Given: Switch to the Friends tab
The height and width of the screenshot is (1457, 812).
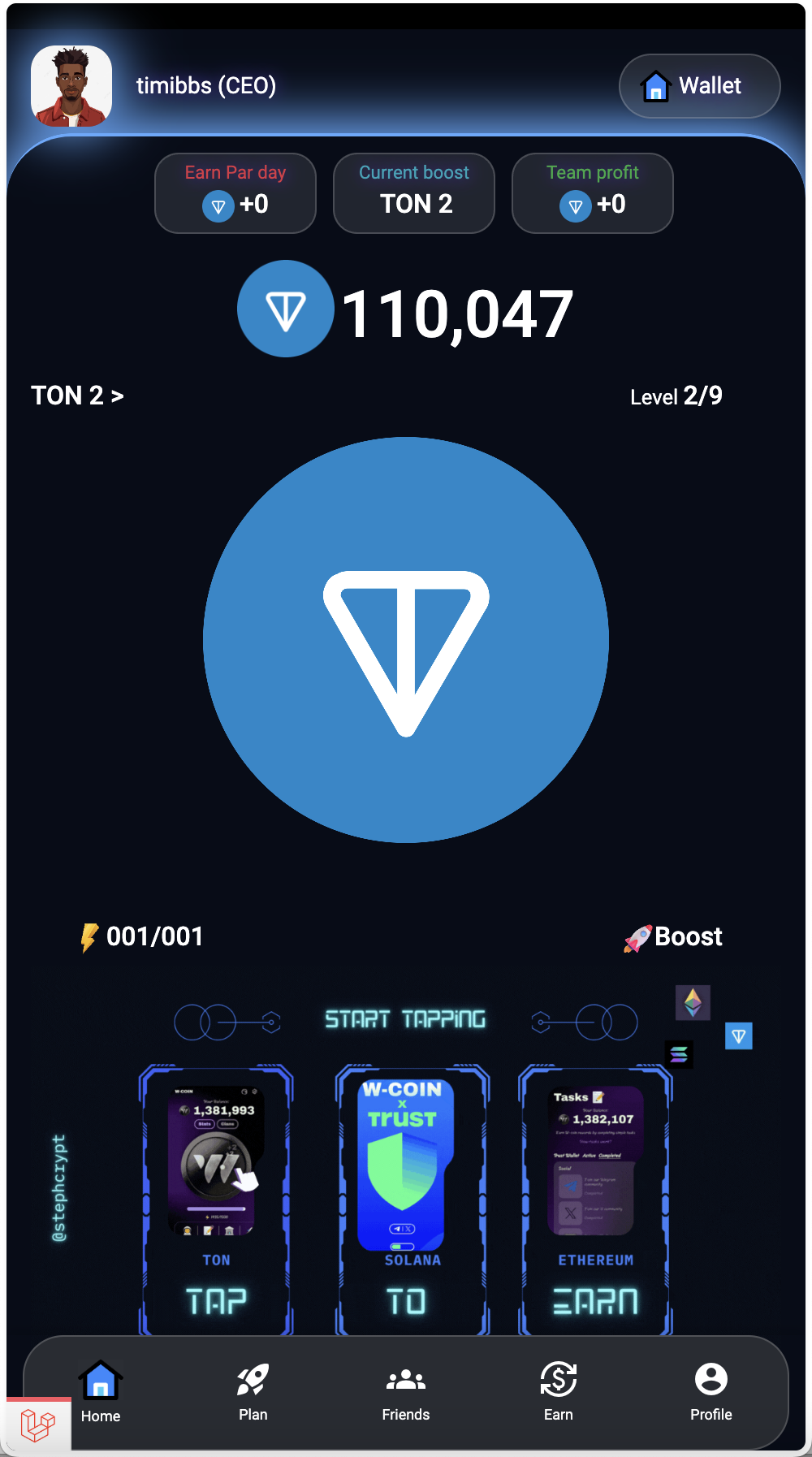Looking at the screenshot, I should pos(405,1392).
